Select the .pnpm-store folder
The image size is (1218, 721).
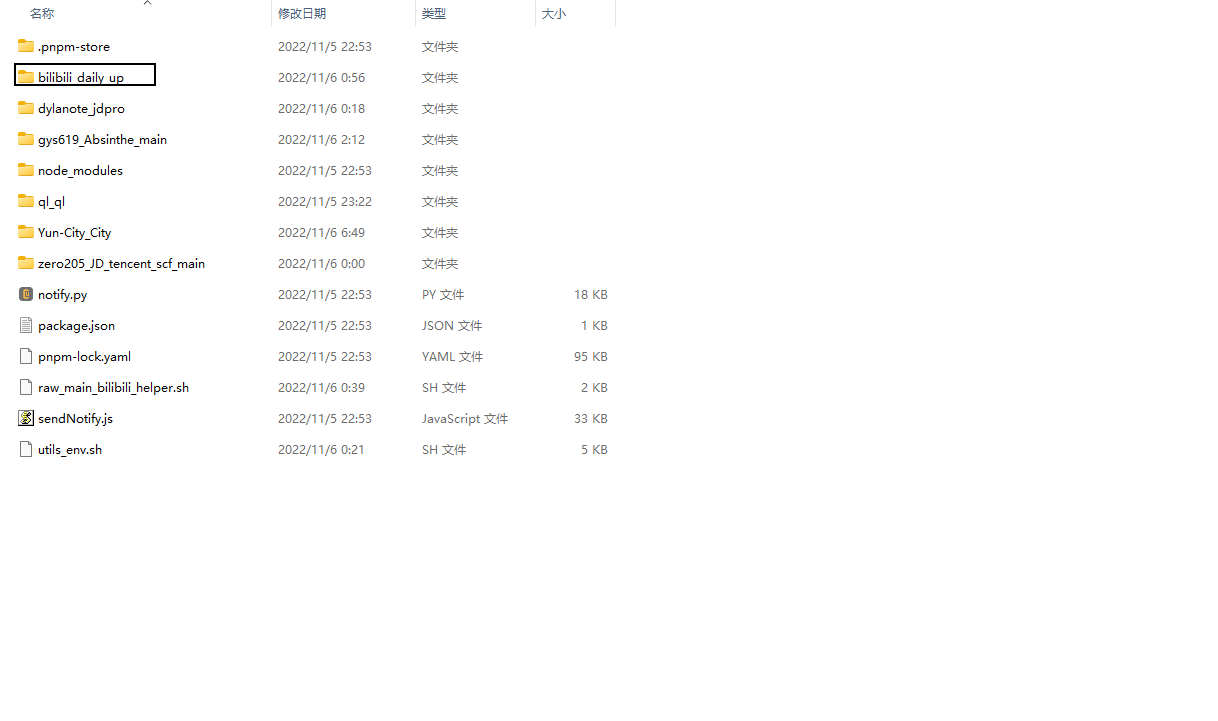[73, 46]
